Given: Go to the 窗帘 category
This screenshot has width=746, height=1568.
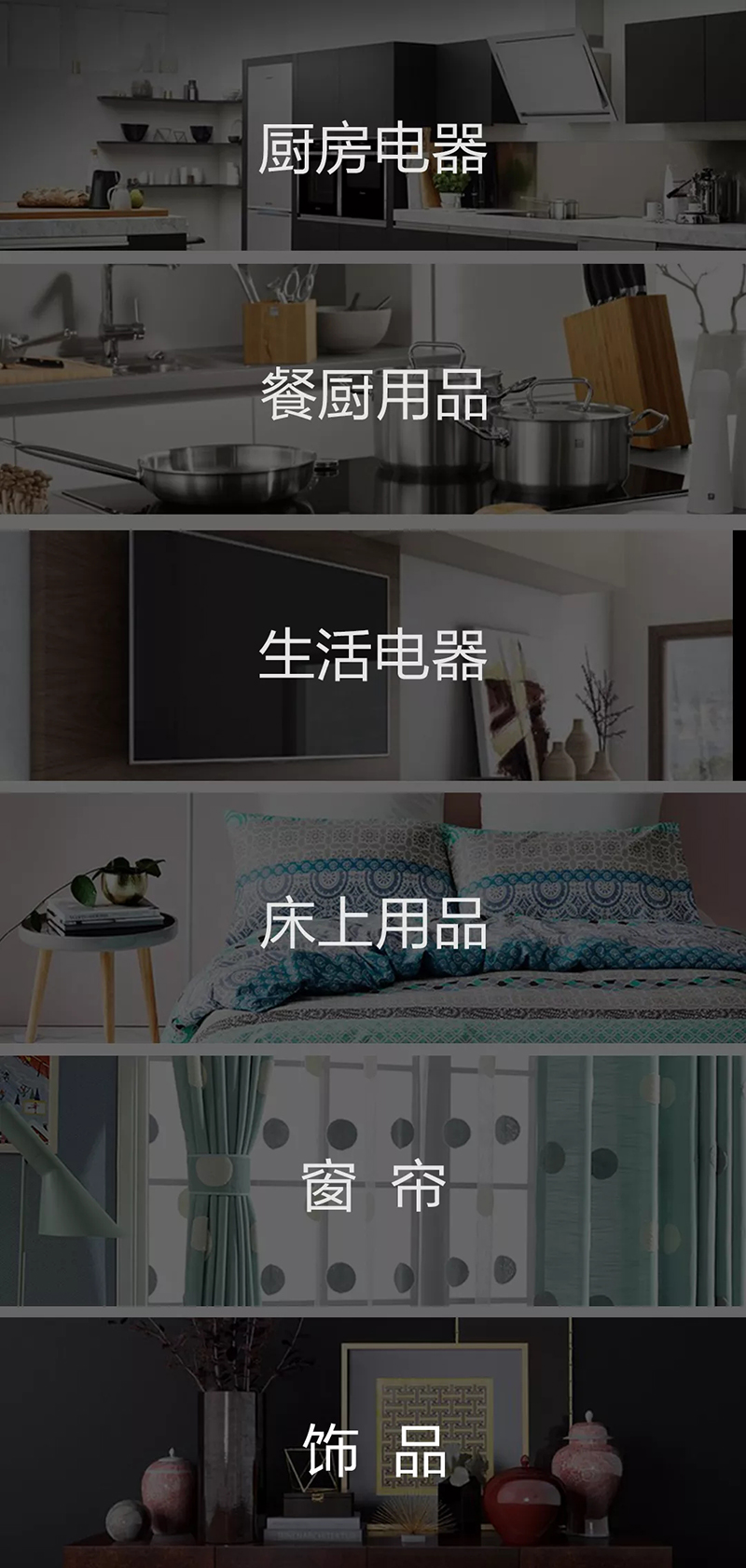Looking at the screenshot, I should point(373,1186).
